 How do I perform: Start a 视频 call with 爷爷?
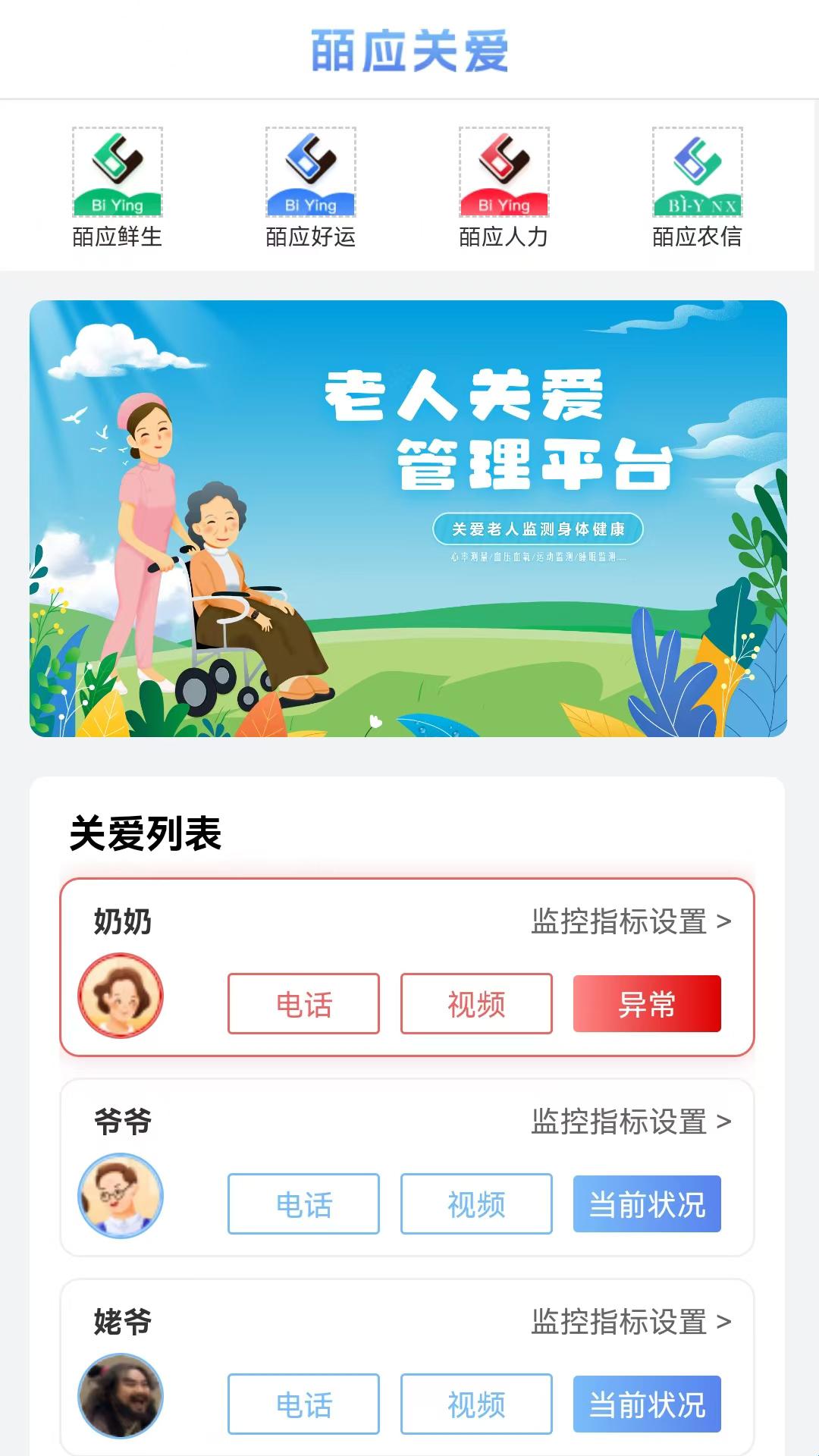coord(476,1204)
